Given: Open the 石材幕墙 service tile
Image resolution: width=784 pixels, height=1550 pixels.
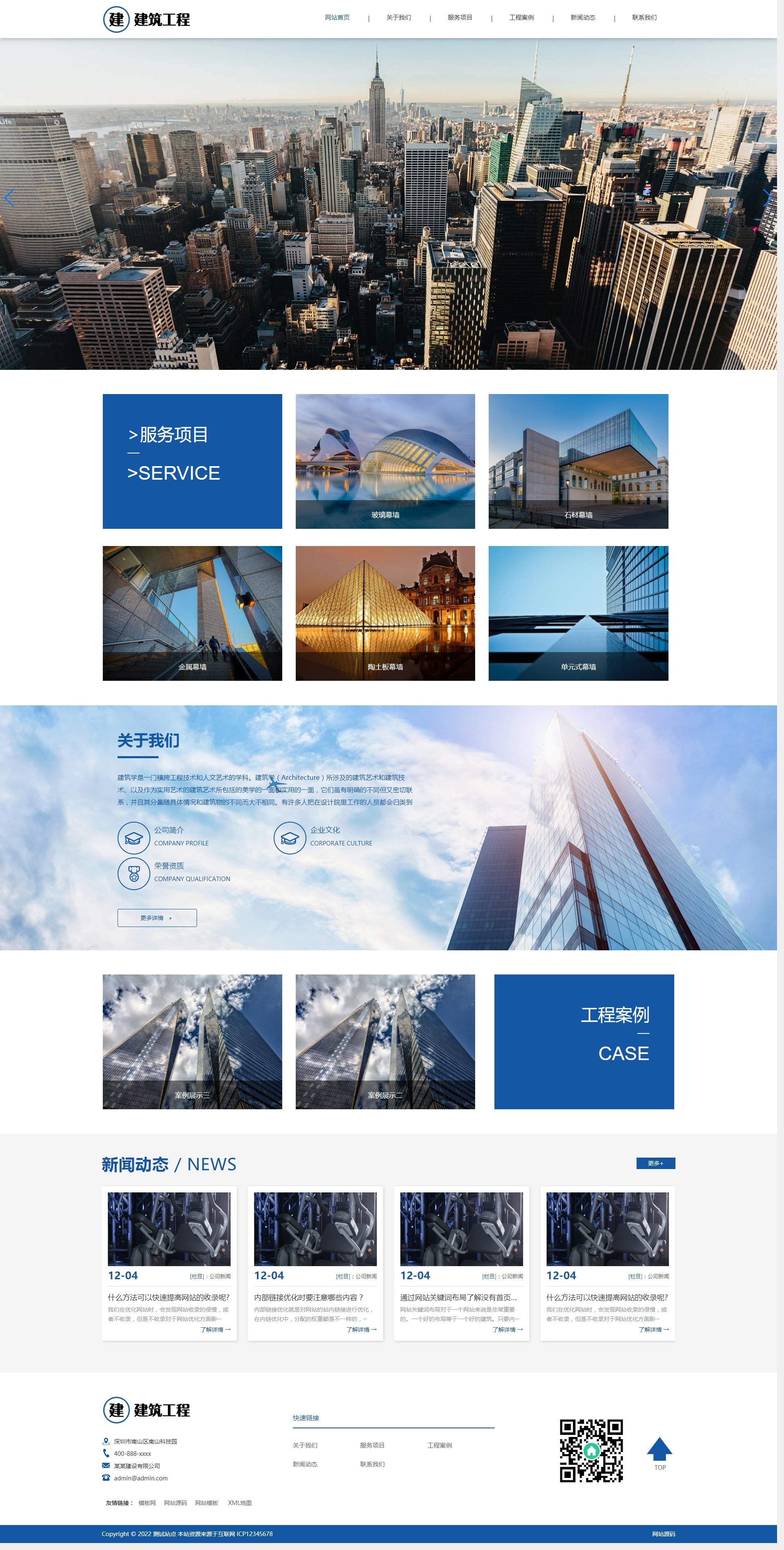Looking at the screenshot, I should click(x=578, y=462).
